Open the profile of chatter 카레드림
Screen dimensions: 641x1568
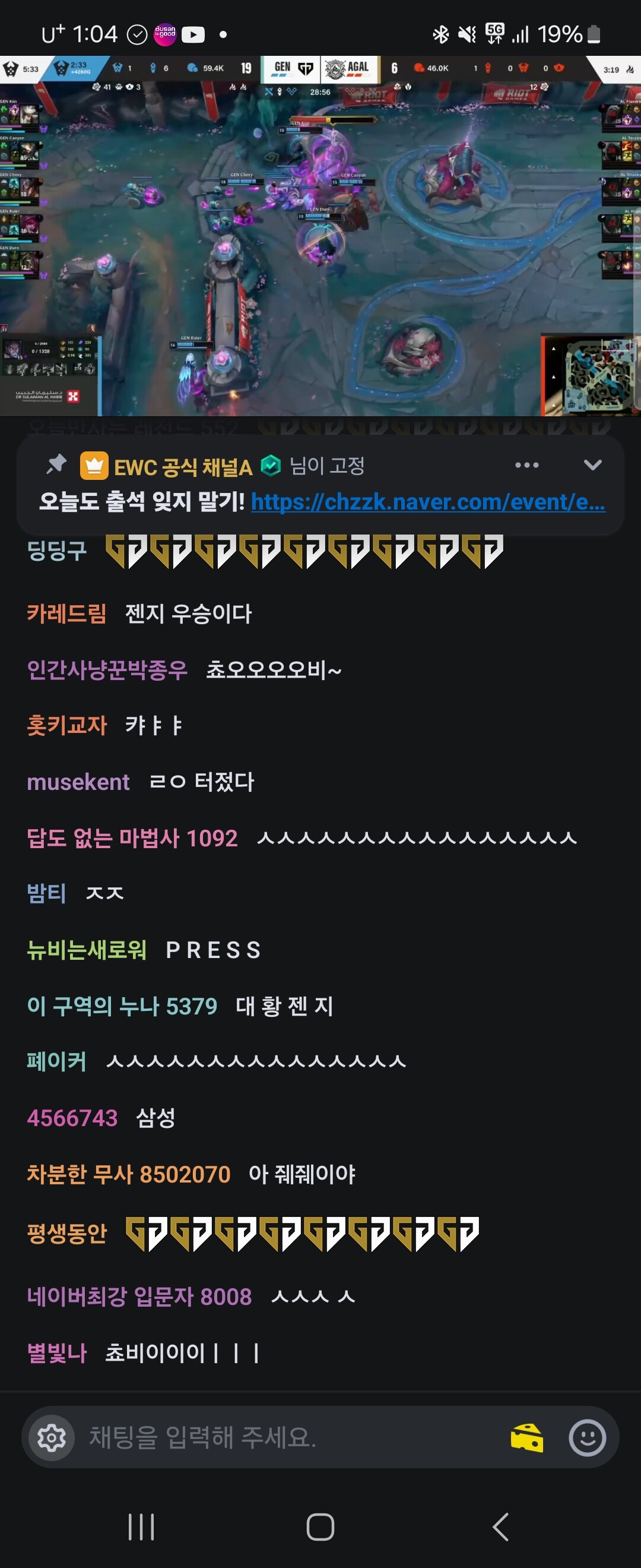66,614
